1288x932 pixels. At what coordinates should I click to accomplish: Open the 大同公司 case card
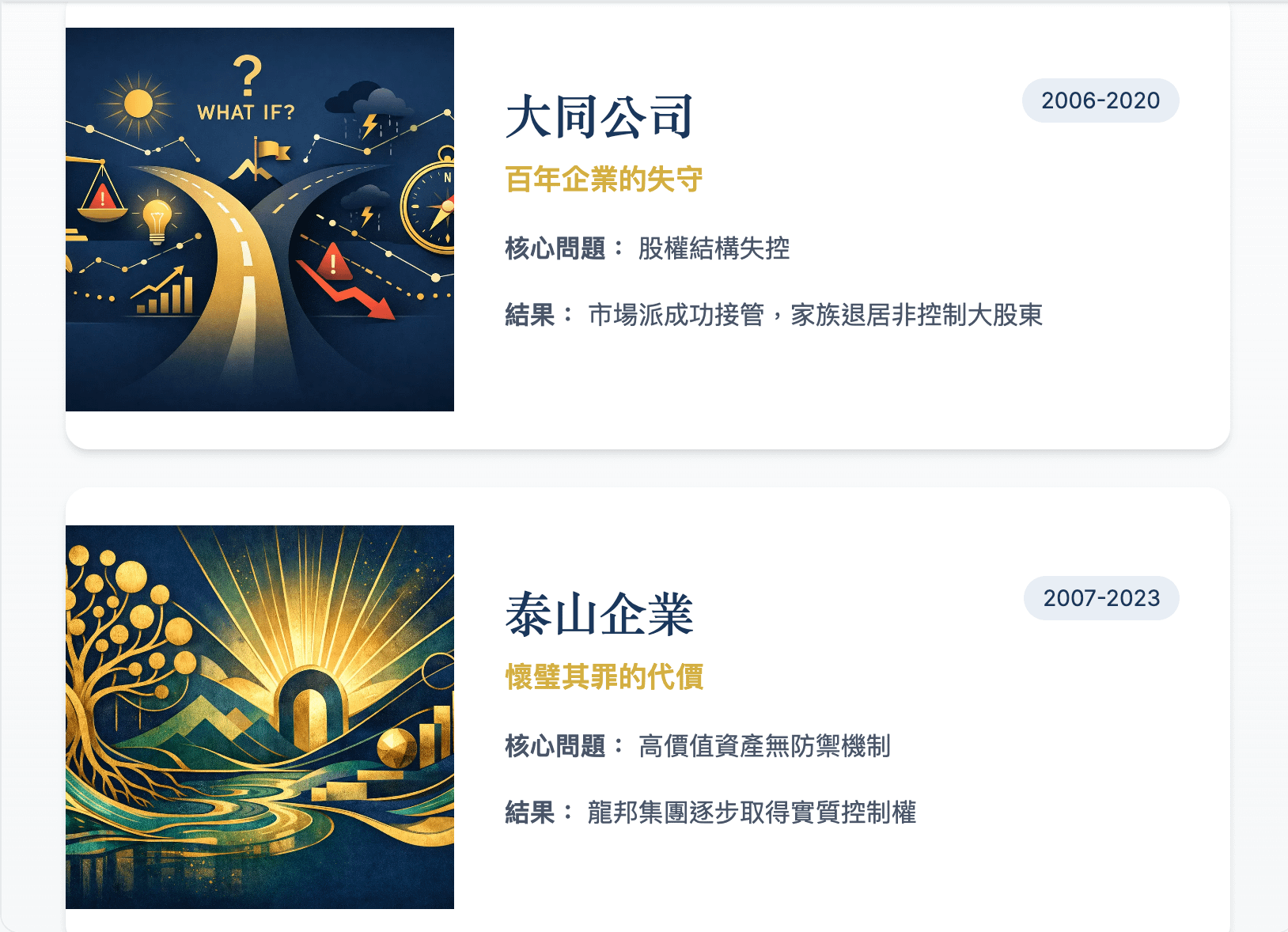click(599, 118)
